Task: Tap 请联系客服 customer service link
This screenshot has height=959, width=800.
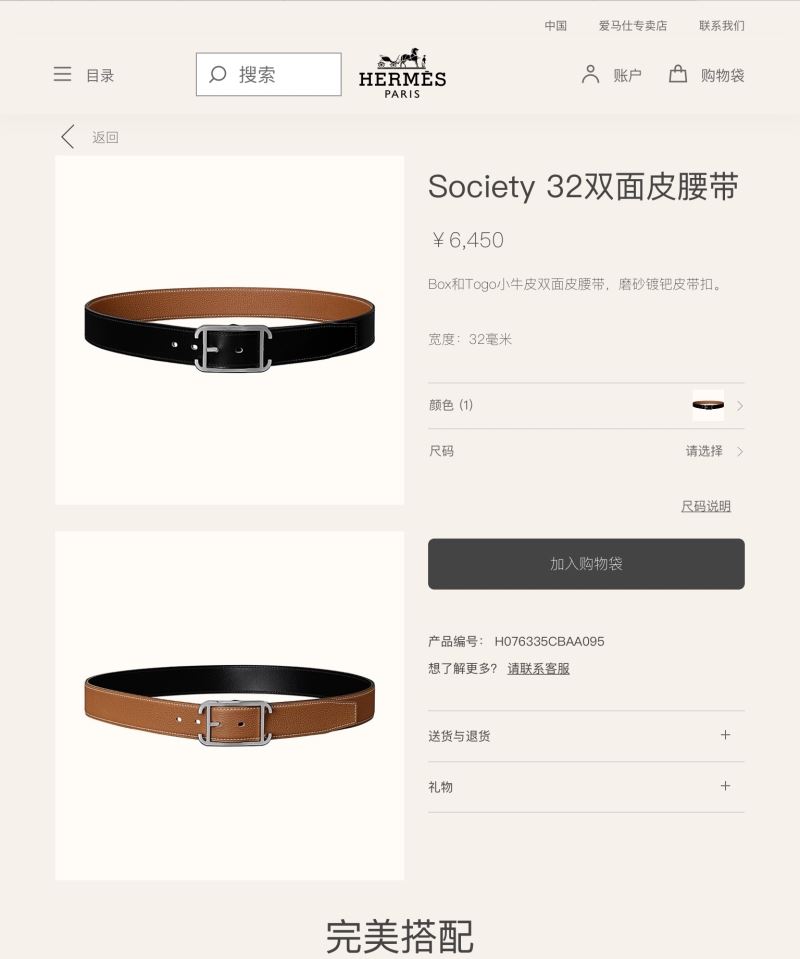Action: (538, 668)
